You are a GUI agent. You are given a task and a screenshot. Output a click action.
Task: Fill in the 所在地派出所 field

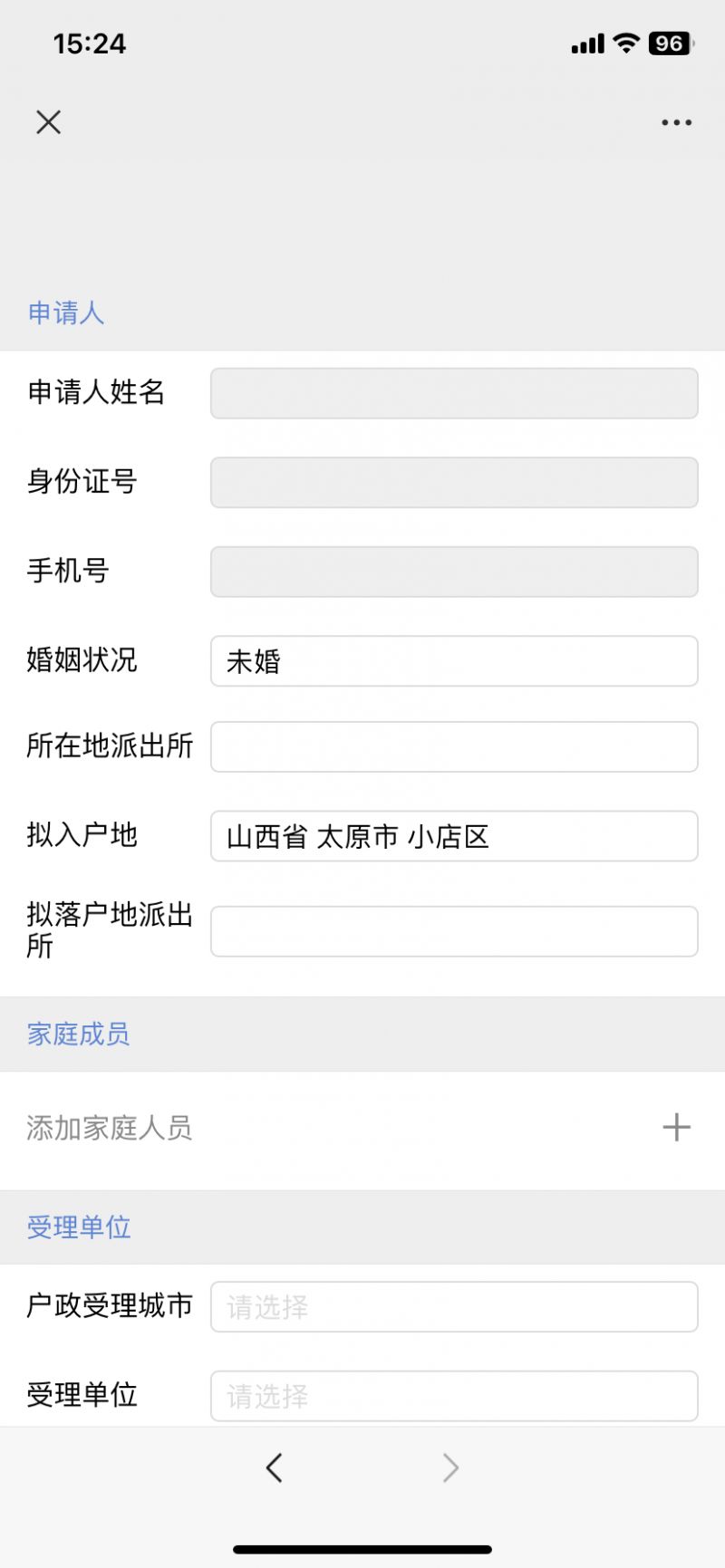pyautogui.click(x=454, y=746)
